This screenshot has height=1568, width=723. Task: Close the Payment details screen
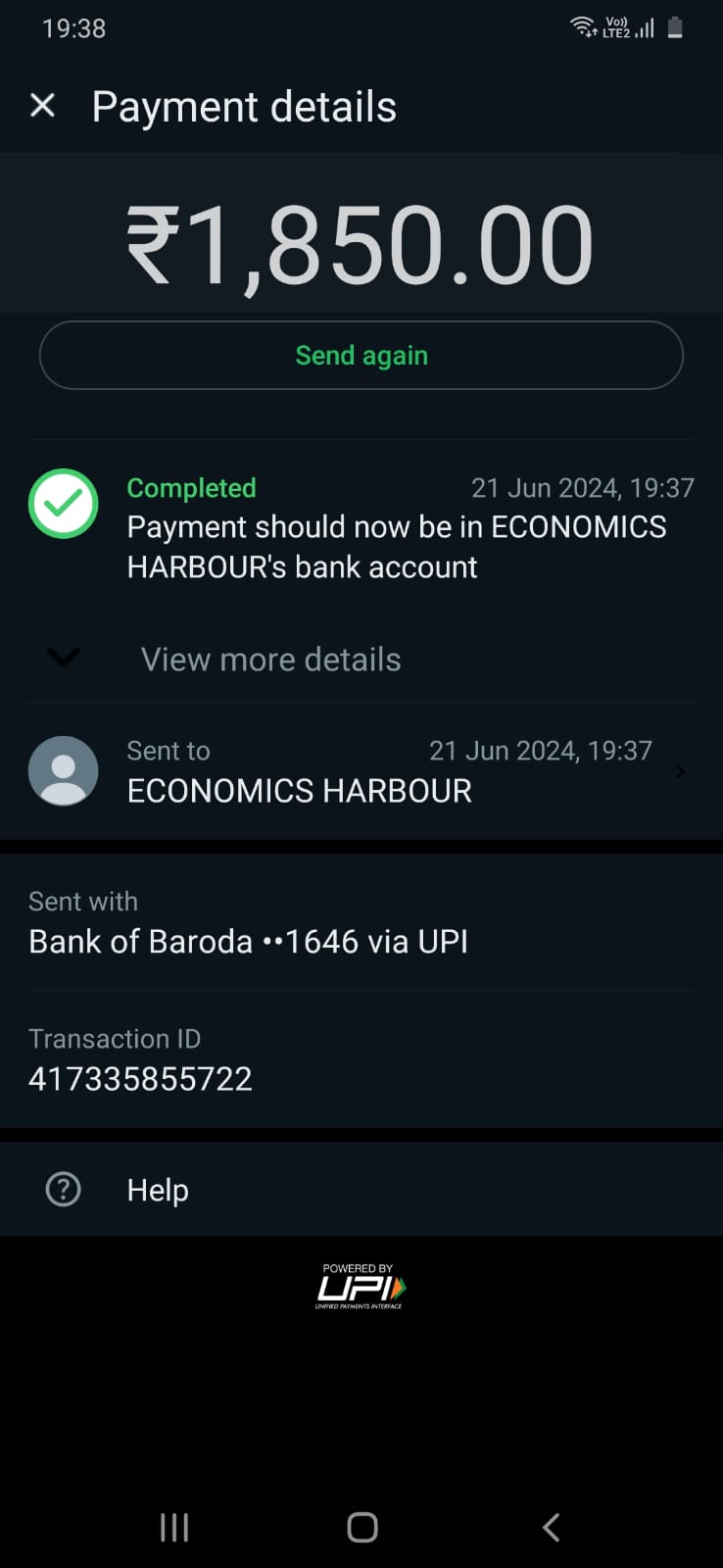tap(42, 105)
